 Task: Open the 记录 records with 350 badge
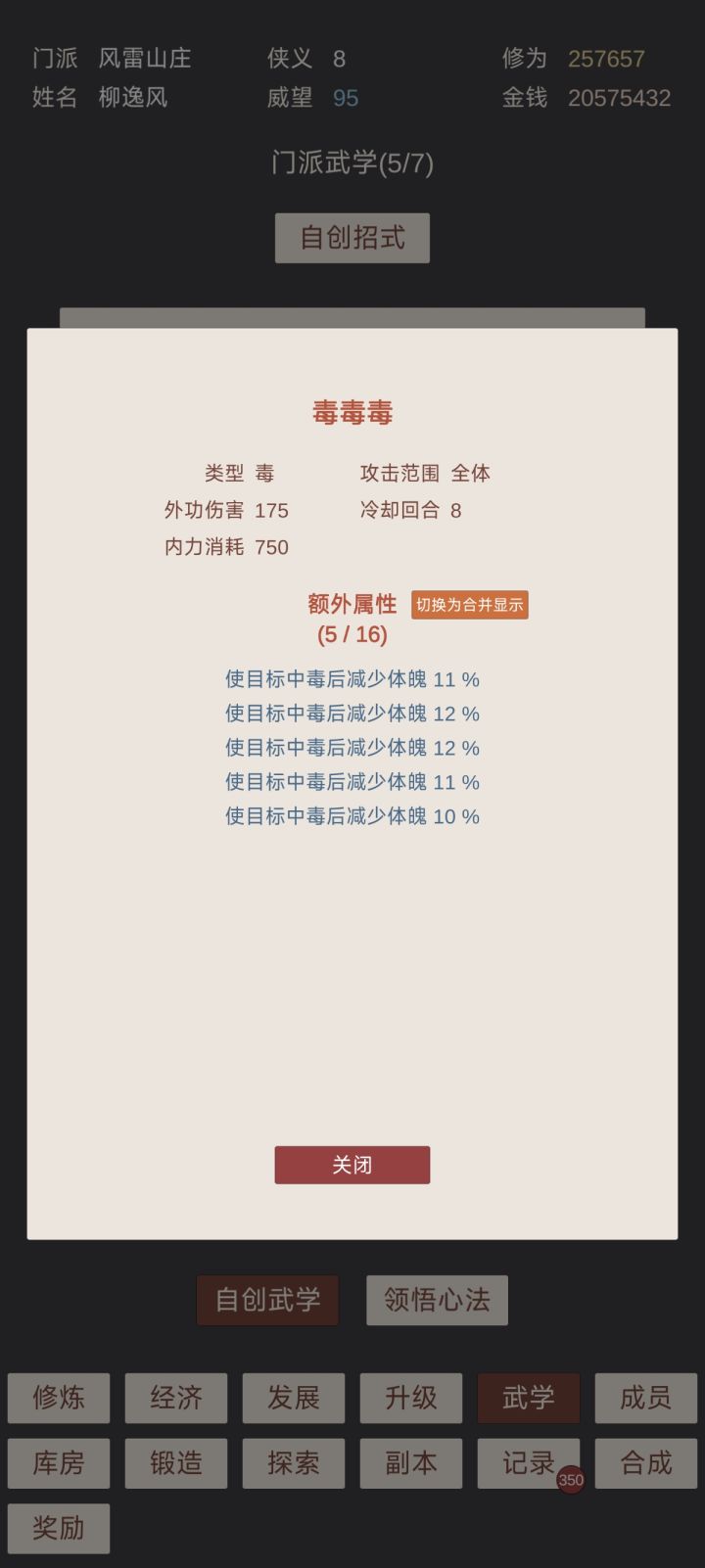tap(528, 1462)
